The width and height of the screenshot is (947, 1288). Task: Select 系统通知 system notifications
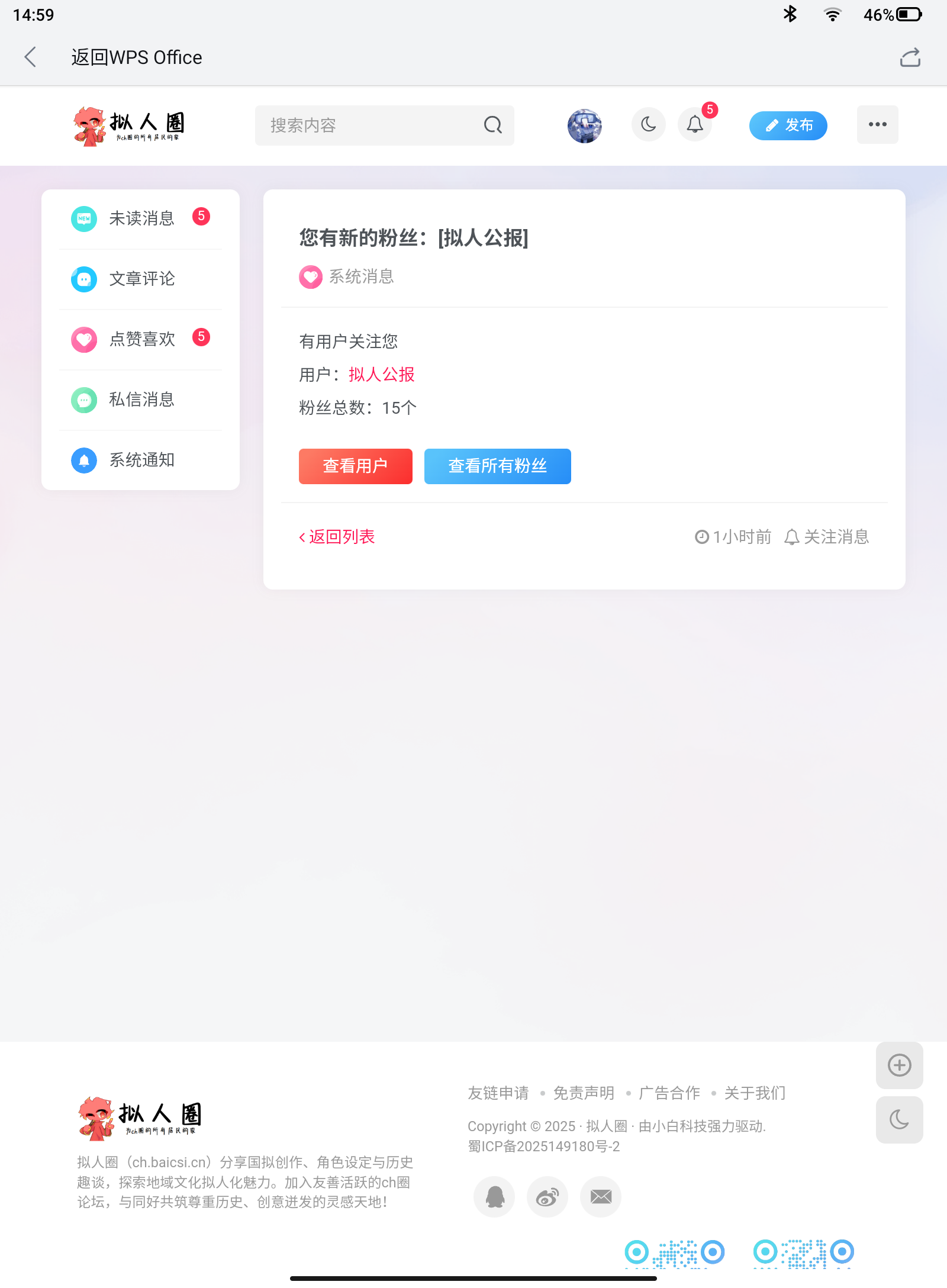[141, 461]
